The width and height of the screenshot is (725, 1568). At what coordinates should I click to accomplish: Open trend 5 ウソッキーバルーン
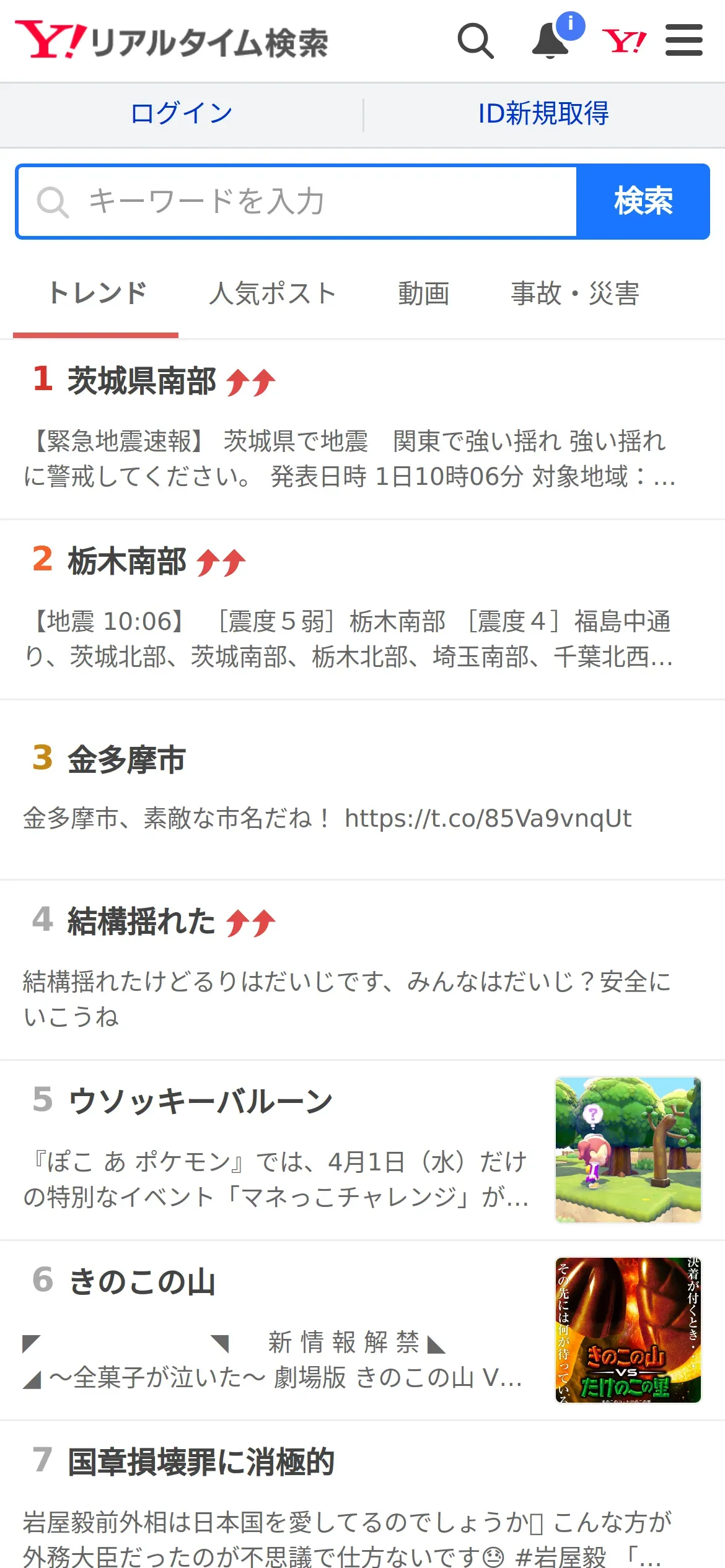362,1151
